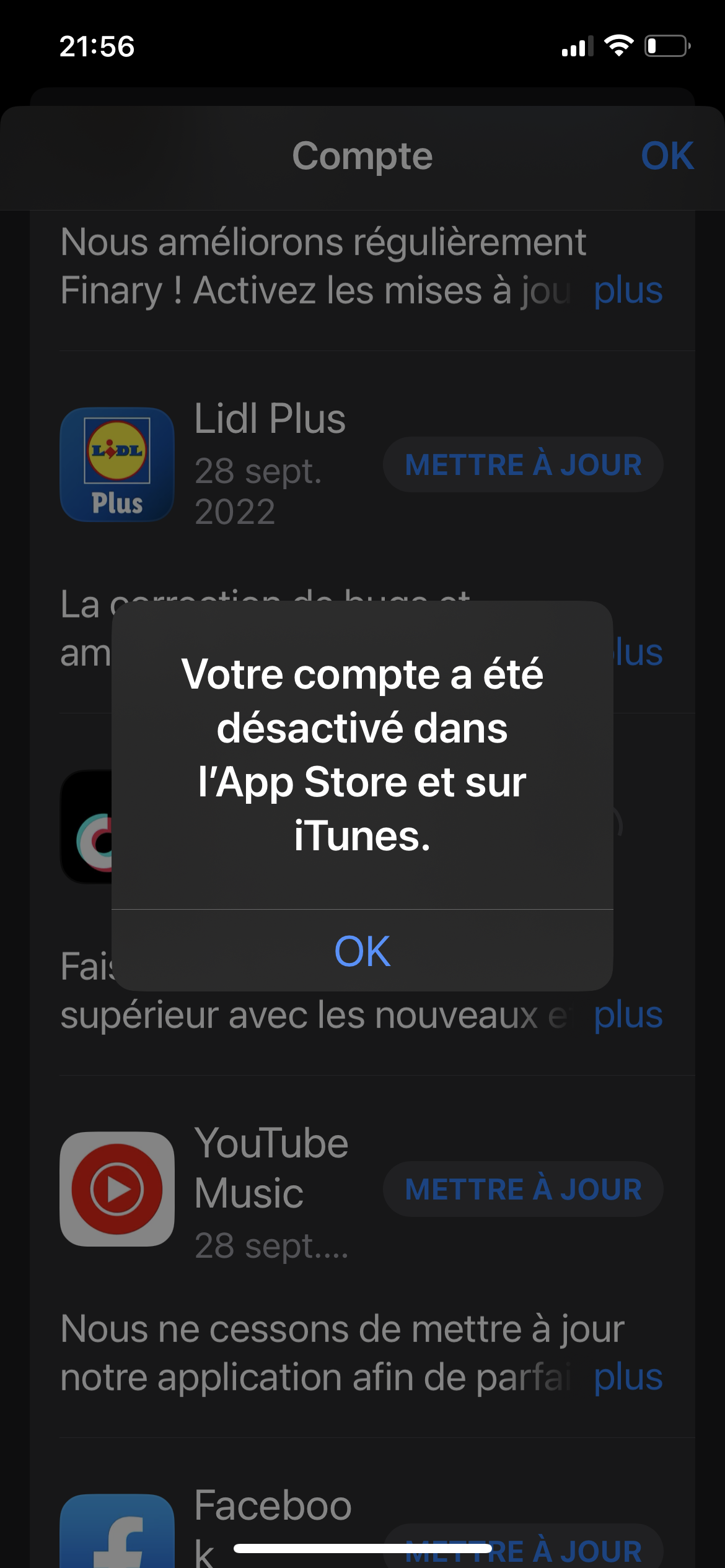Open the YouTube Music app icon
725x1568 pixels.
point(117,1189)
